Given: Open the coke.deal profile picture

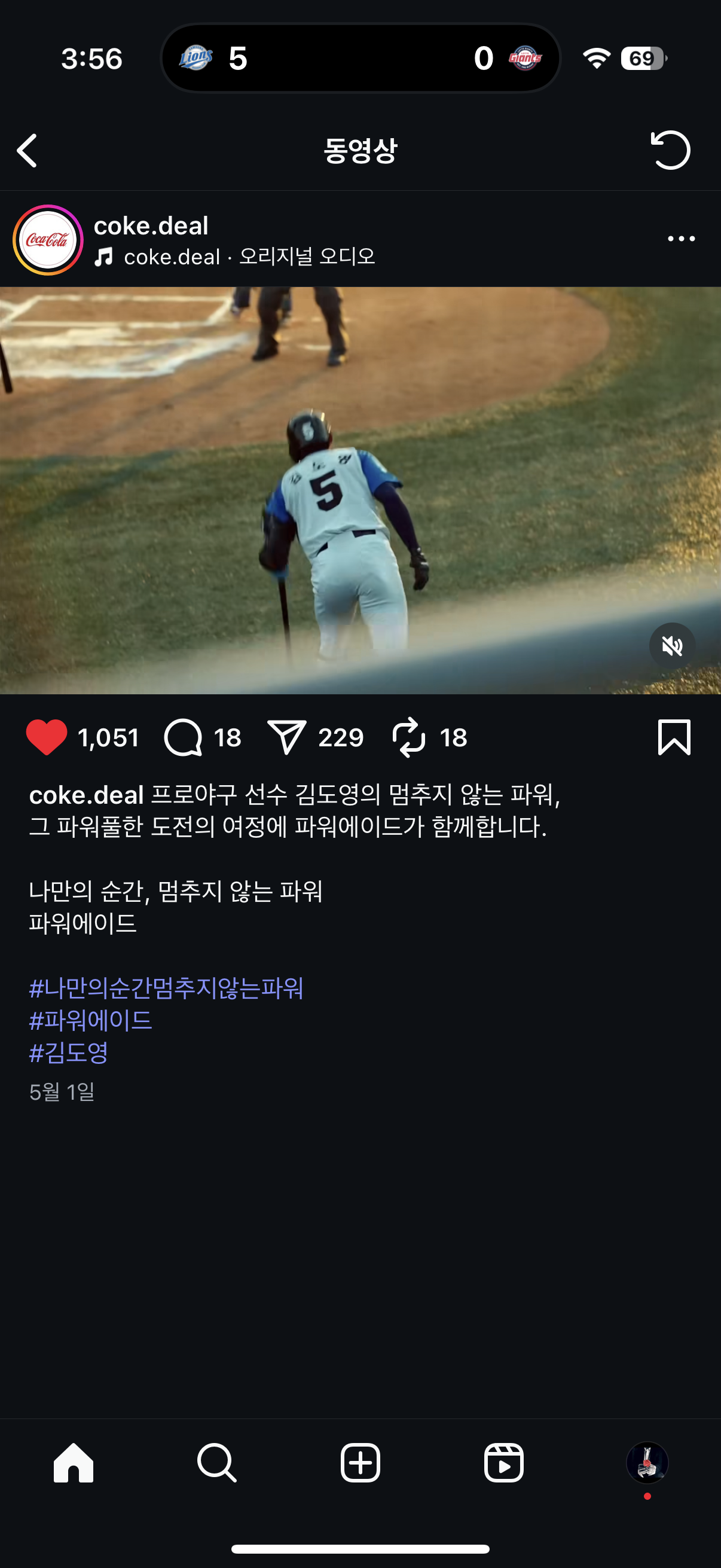Looking at the screenshot, I should click(48, 240).
